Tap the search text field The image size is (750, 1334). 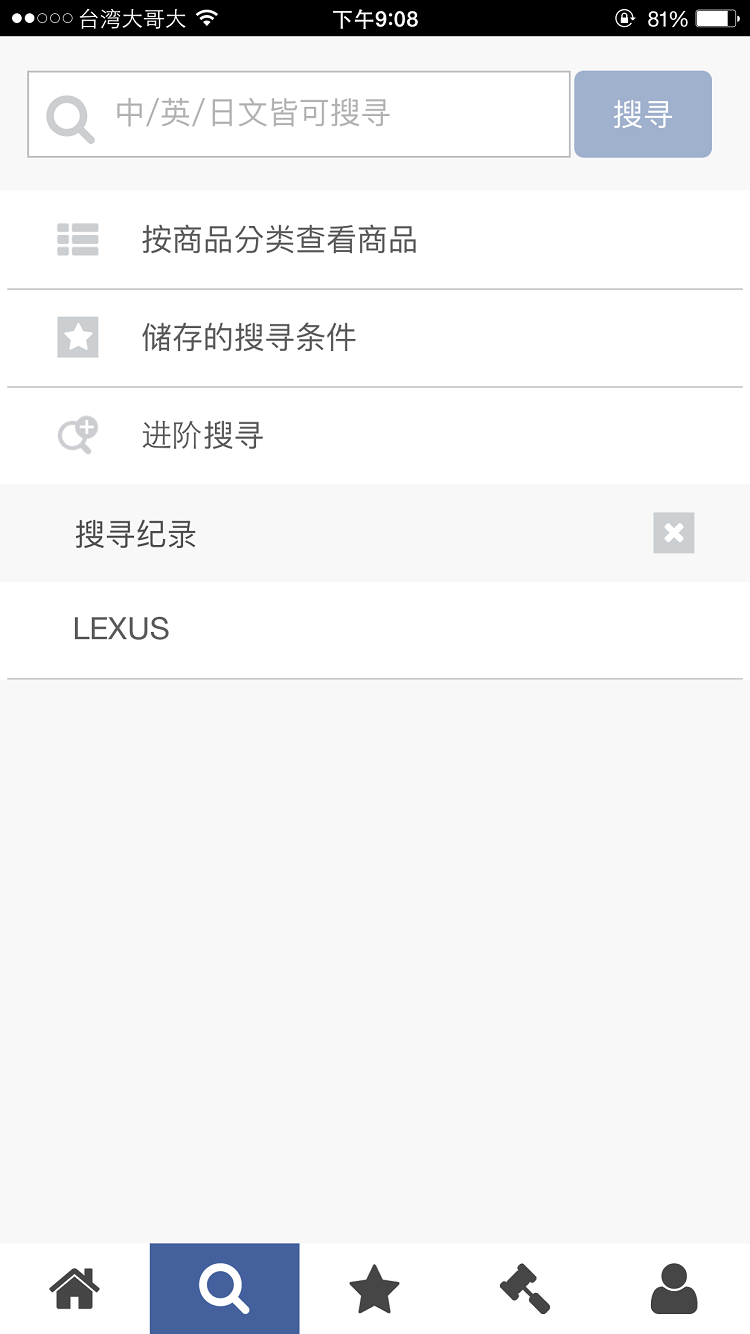click(299, 114)
